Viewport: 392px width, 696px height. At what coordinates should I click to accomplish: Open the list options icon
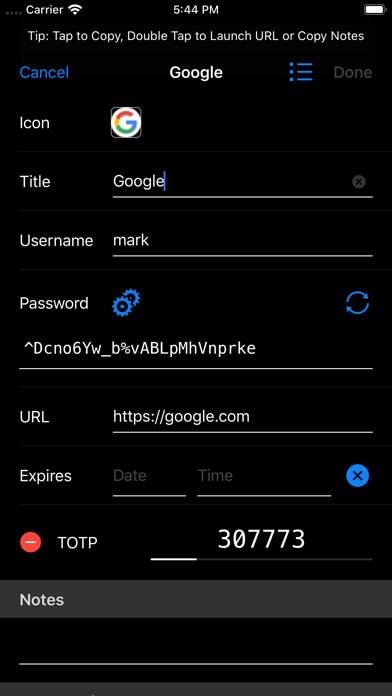(x=301, y=72)
